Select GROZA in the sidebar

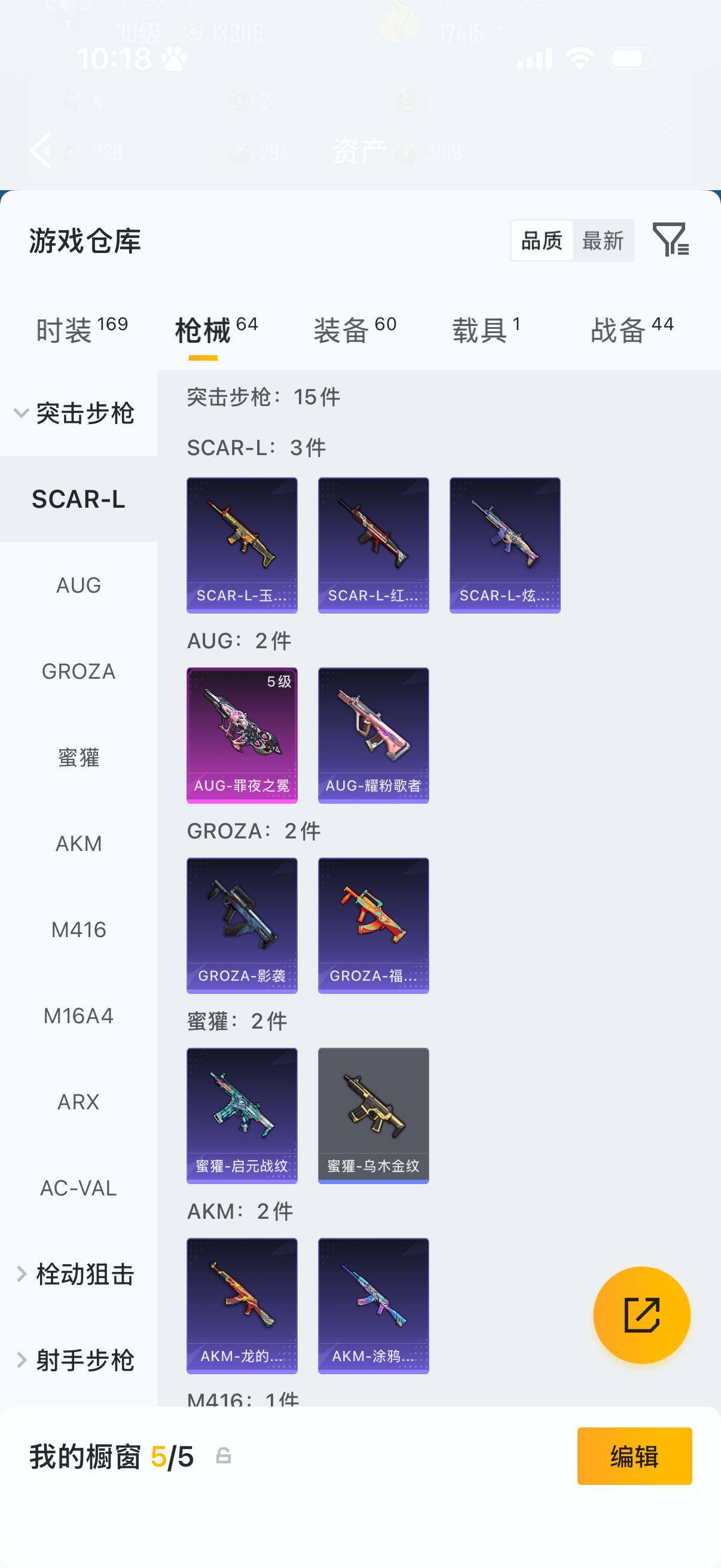click(x=78, y=672)
